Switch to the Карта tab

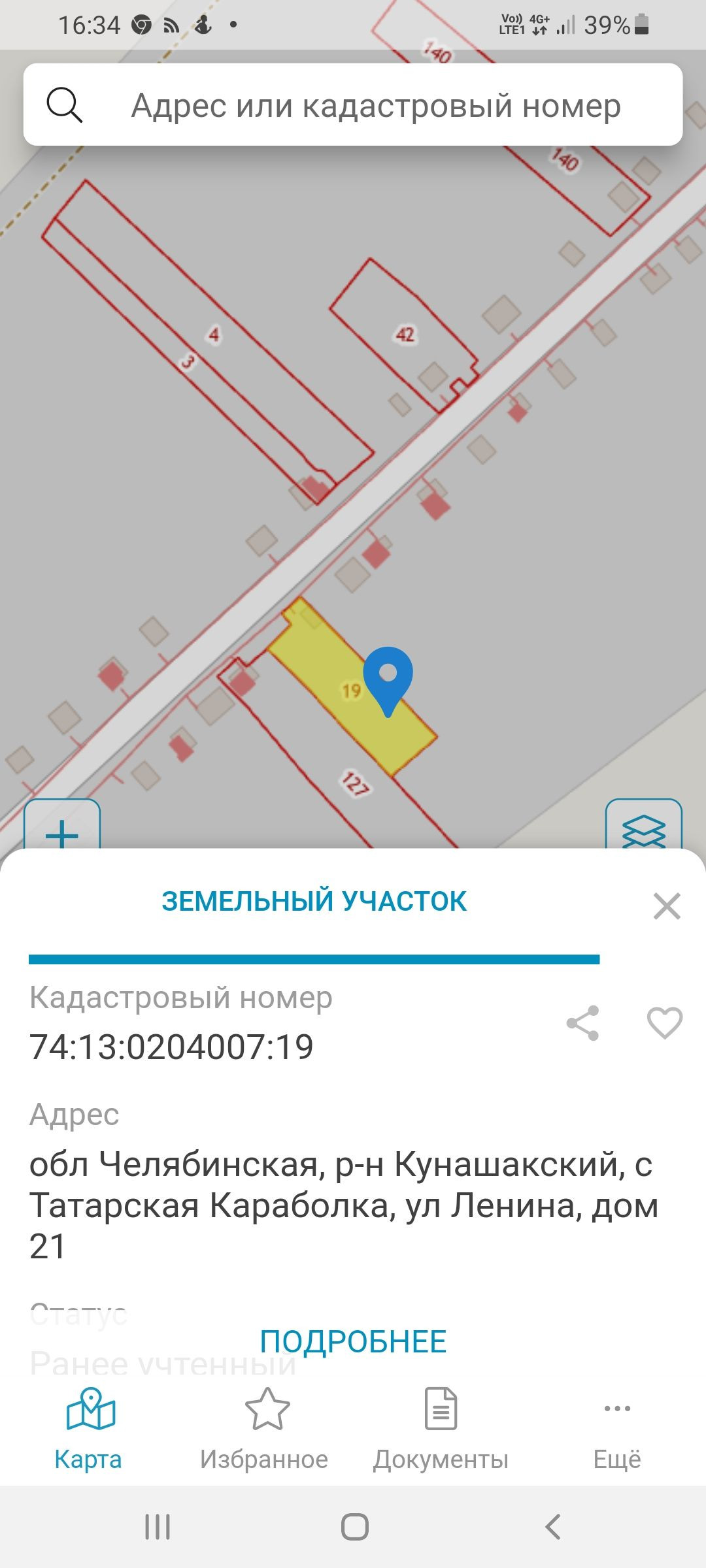coord(89,1429)
